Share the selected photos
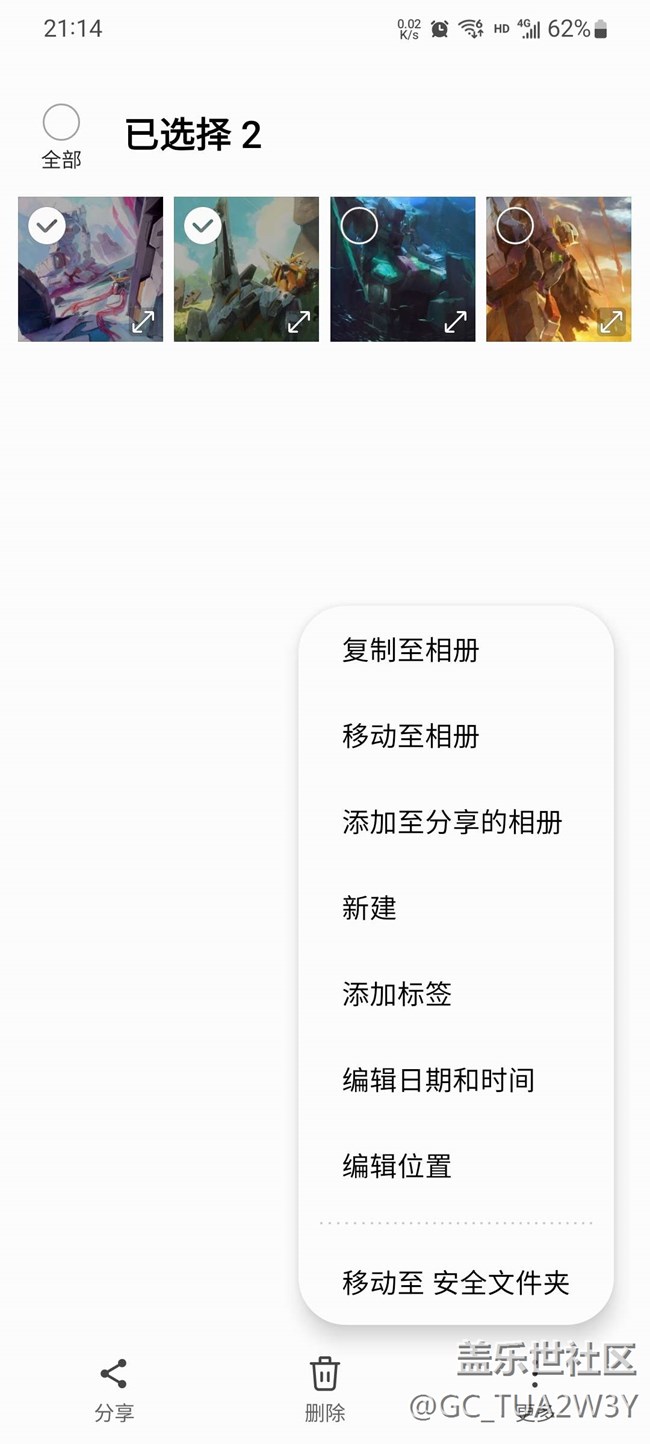The height and width of the screenshot is (1444, 650). click(x=114, y=1388)
